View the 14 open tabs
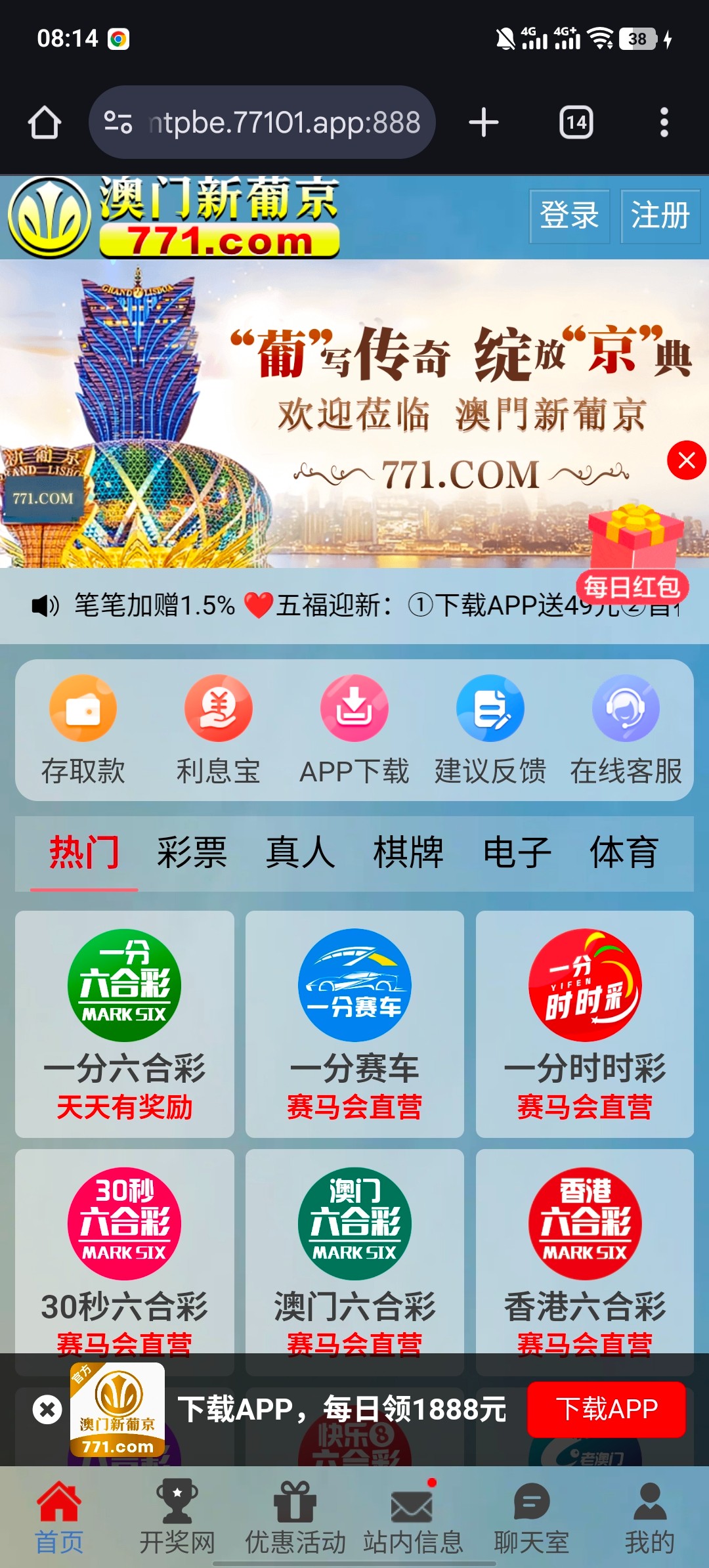 pyautogui.click(x=576, y=123)
